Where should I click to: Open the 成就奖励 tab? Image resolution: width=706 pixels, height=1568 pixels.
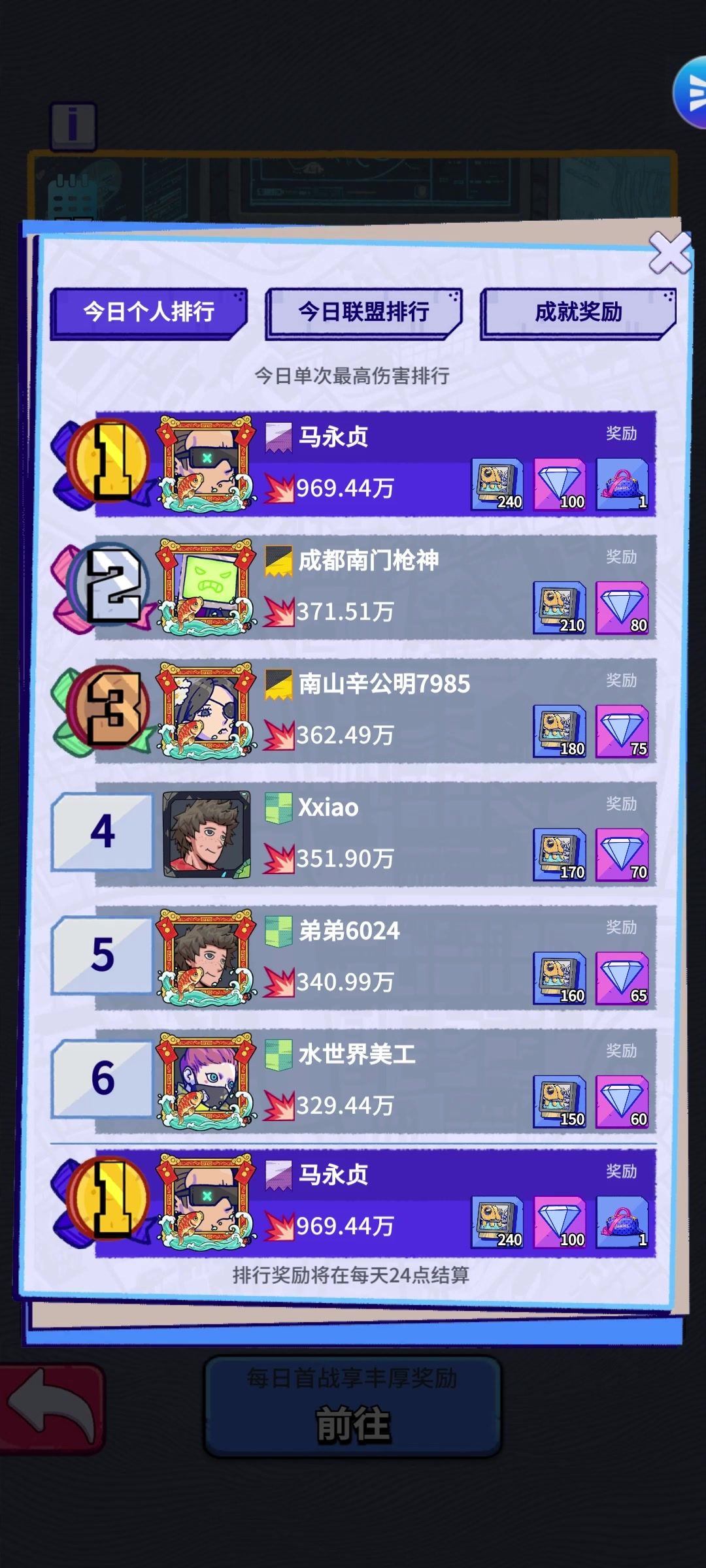pyautogui.click(x=578, y=312)
